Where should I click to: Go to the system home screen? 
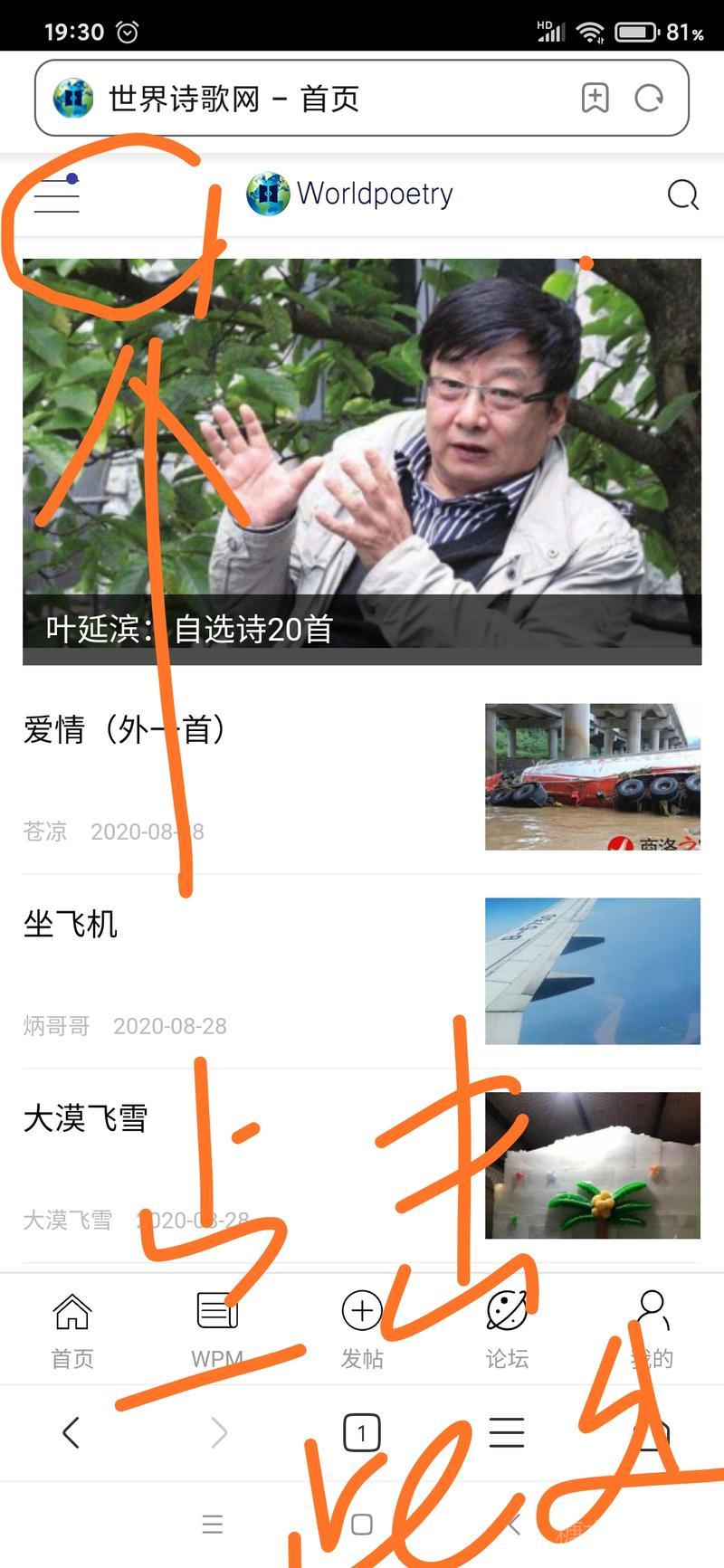362,1525
